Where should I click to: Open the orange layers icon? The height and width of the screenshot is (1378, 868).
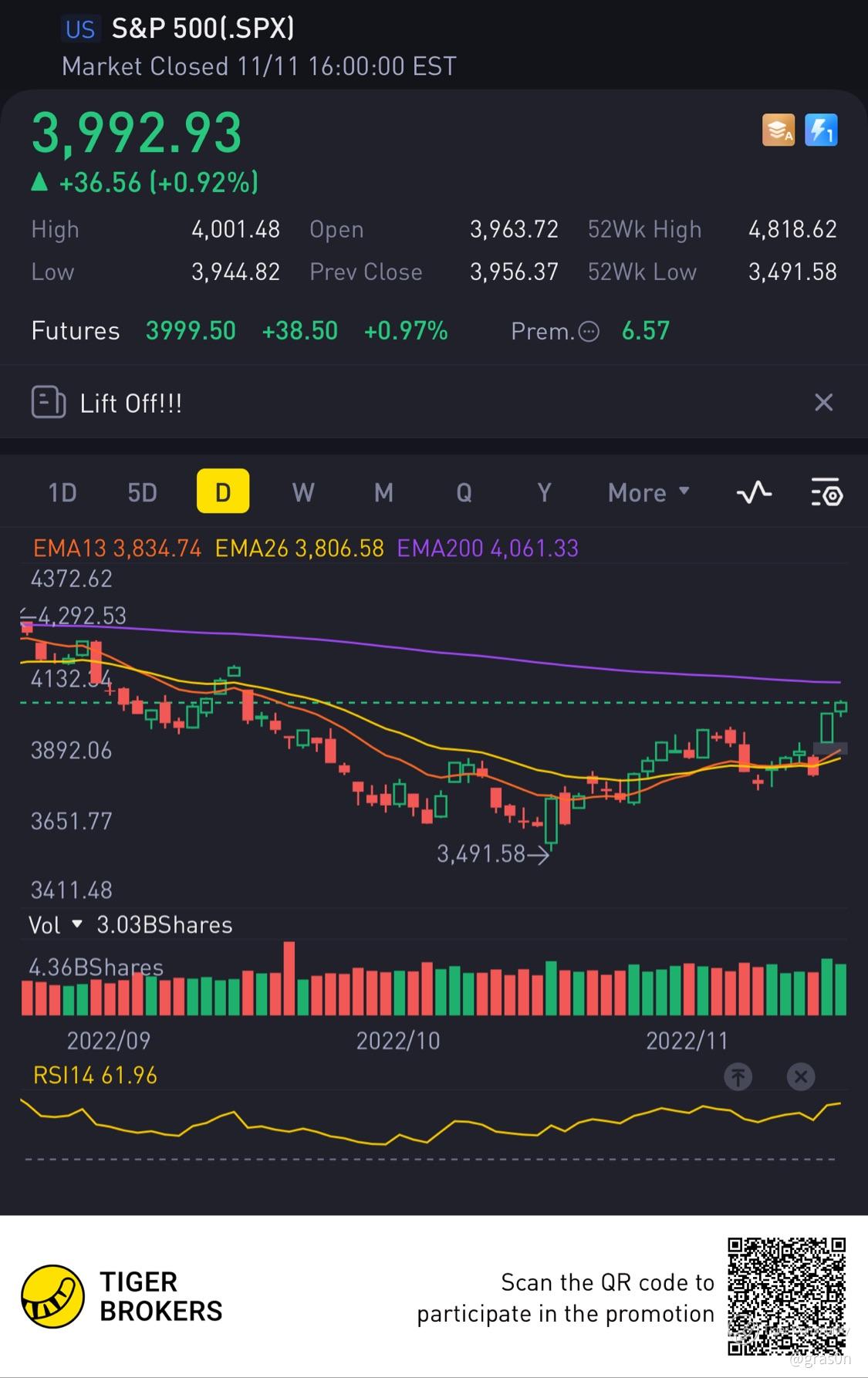778,130
